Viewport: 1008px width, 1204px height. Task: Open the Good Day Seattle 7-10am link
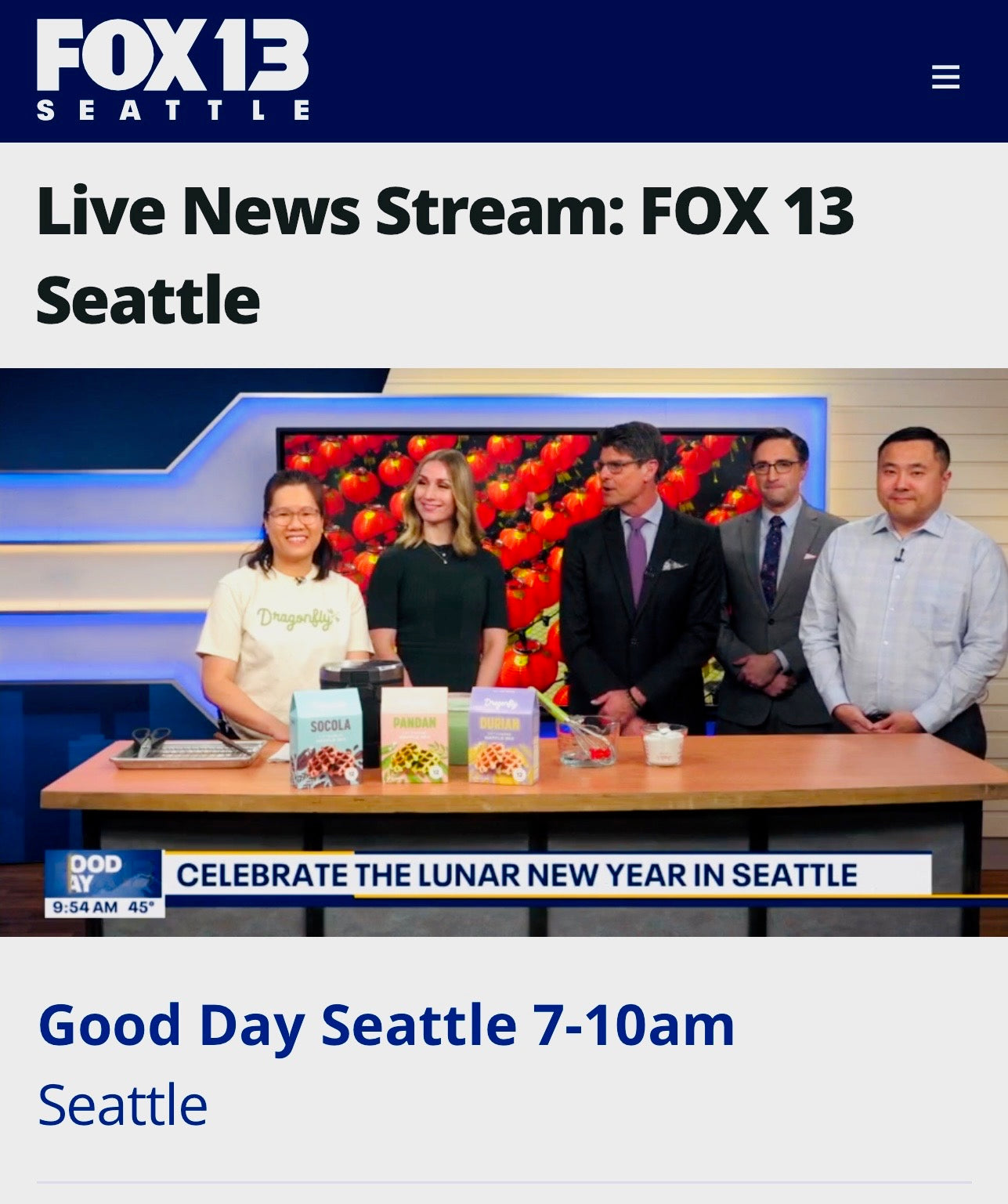pos(386,1025)
